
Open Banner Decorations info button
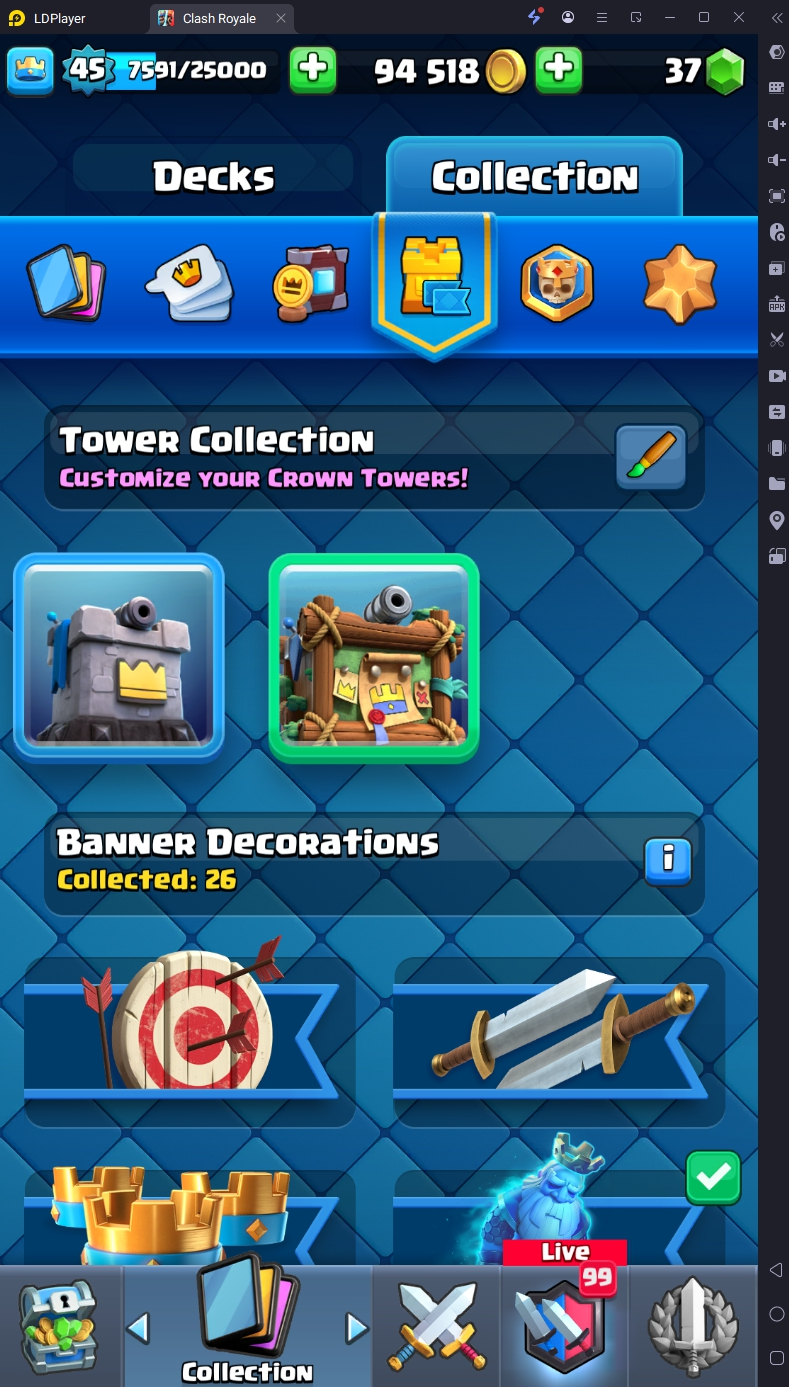tap(668, 859)
